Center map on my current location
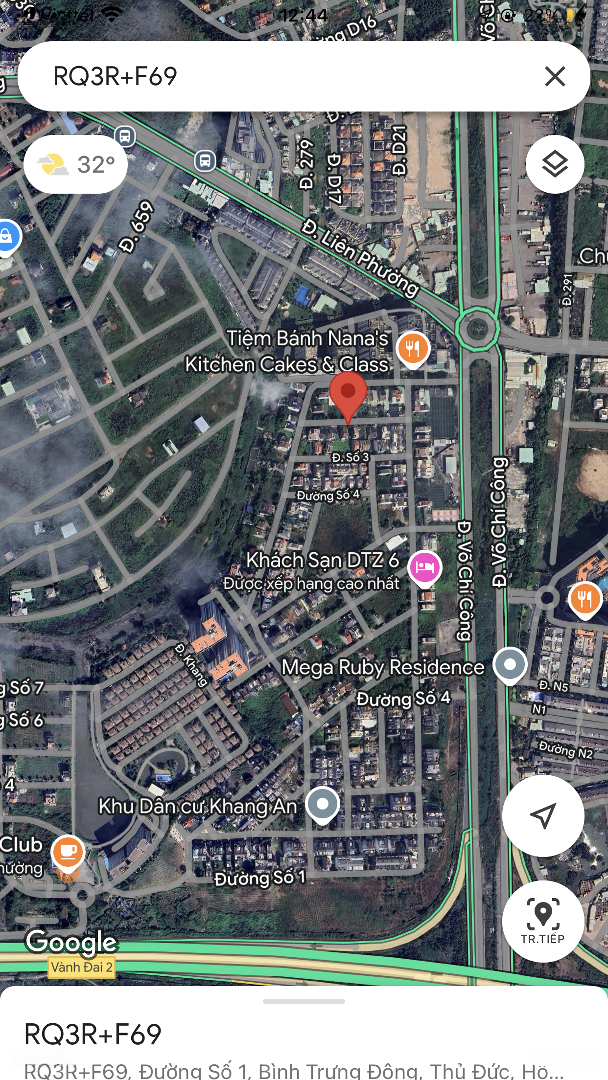This screenshot has height=1080, width=608. tap(543, 816)
